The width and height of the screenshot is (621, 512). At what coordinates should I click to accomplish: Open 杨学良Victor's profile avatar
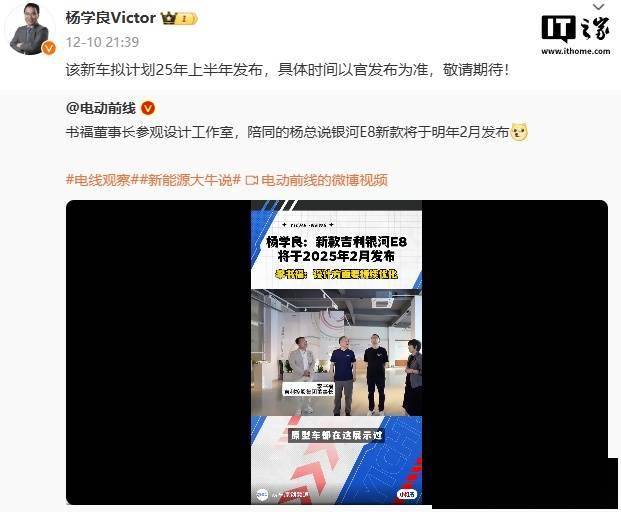tap(31, 29)
